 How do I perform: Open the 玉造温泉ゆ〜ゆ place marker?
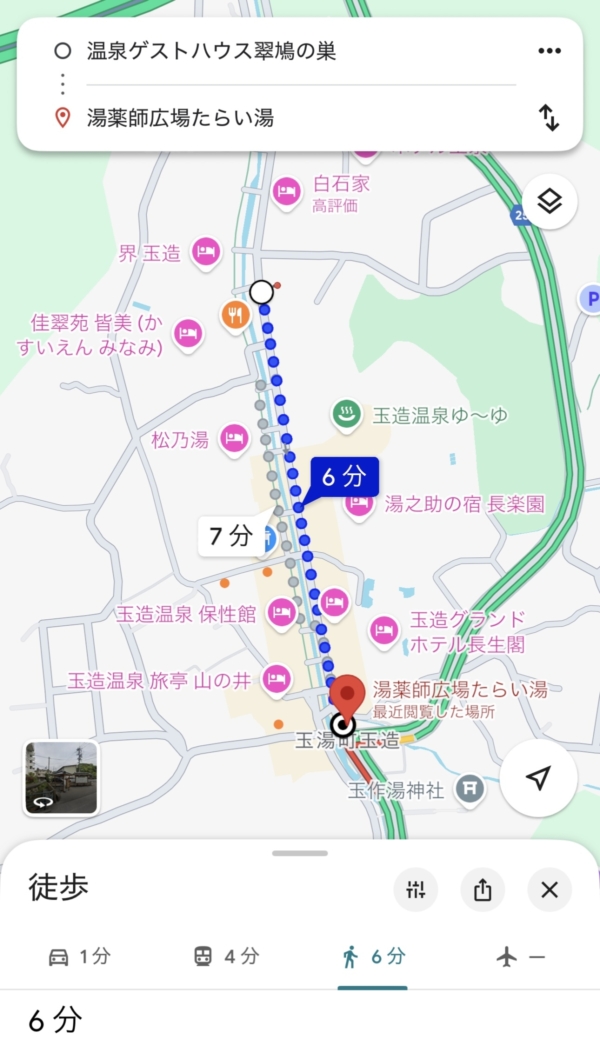coord(346,414)
